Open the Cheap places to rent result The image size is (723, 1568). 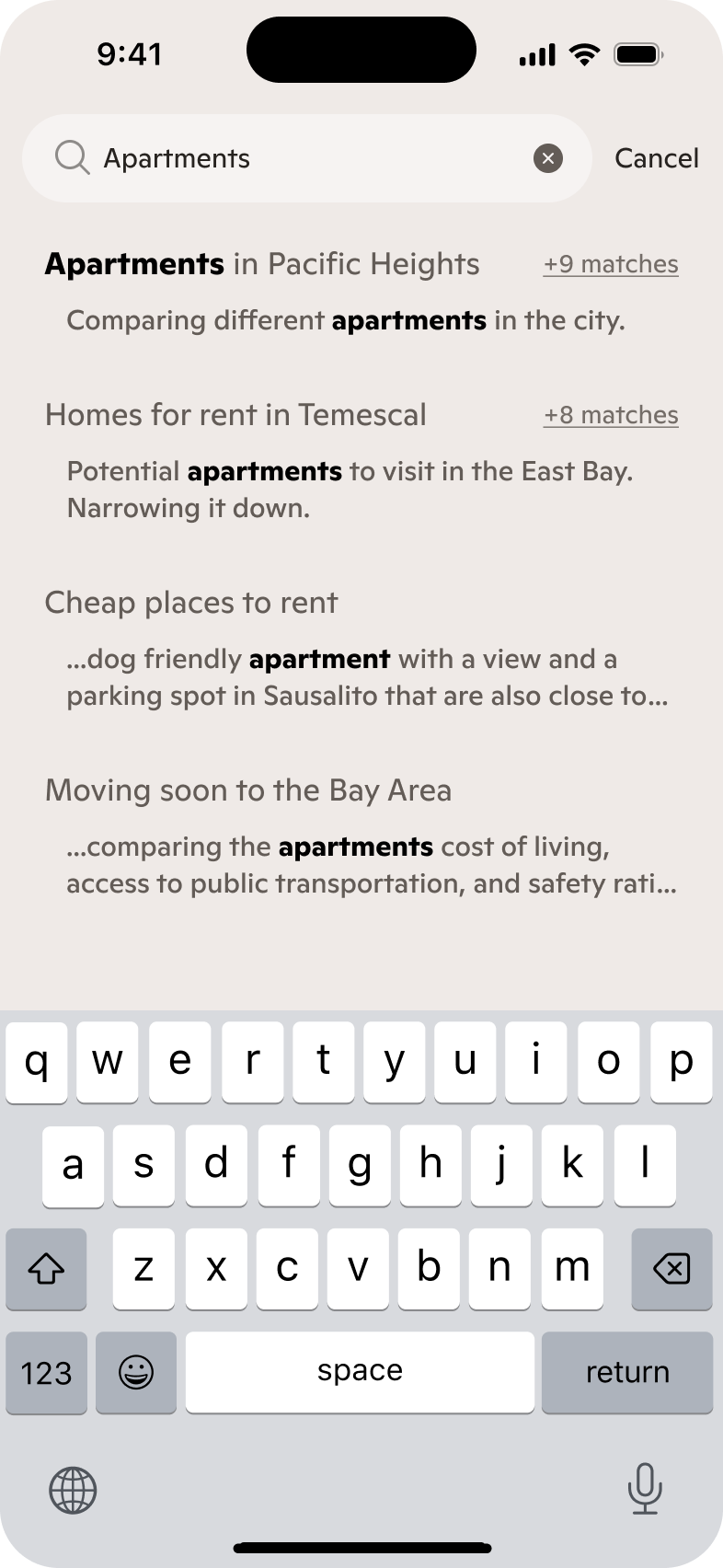pos(191,603)
